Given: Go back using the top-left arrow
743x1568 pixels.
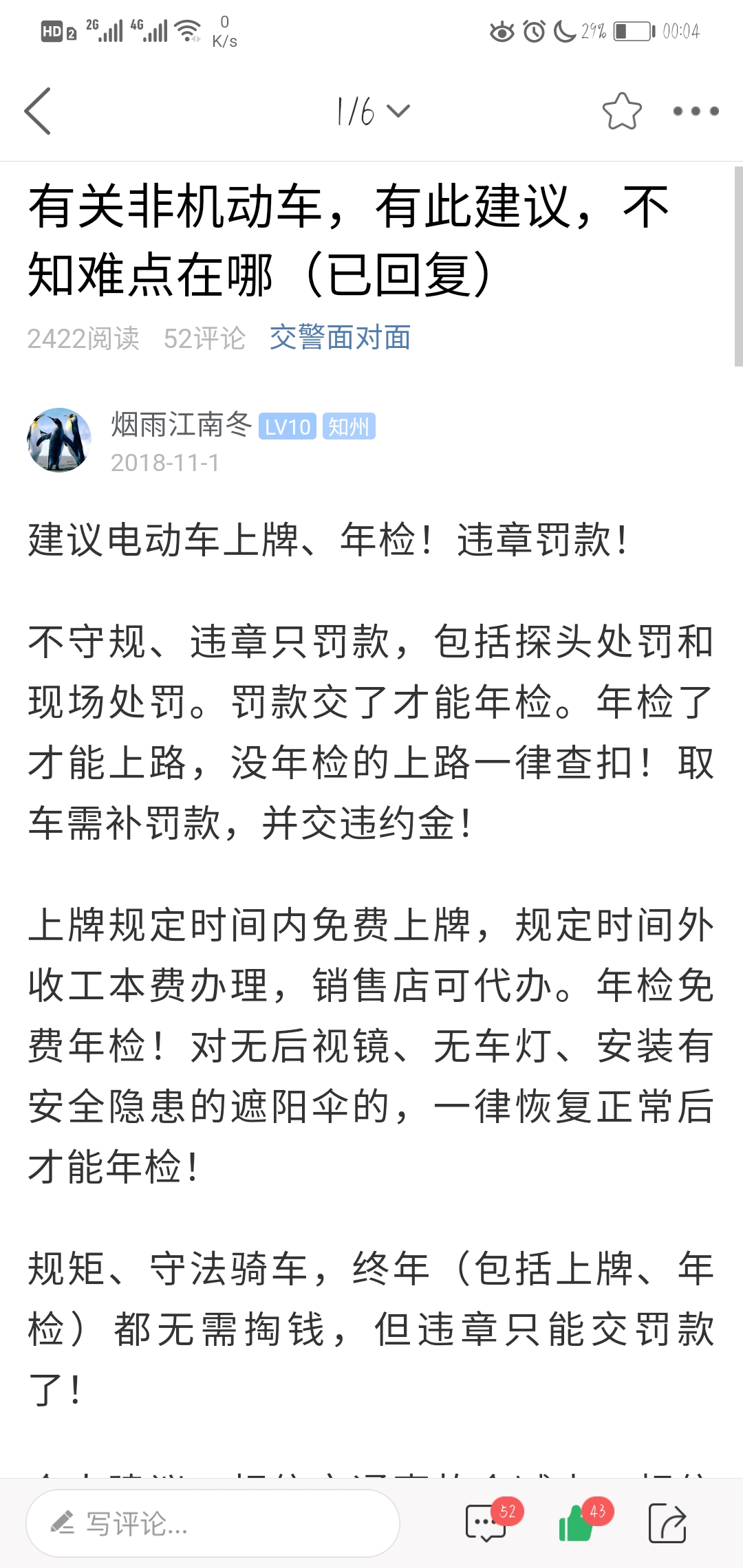Looking at the screenshot, I should pyautogui.click(x=38, y=111).
